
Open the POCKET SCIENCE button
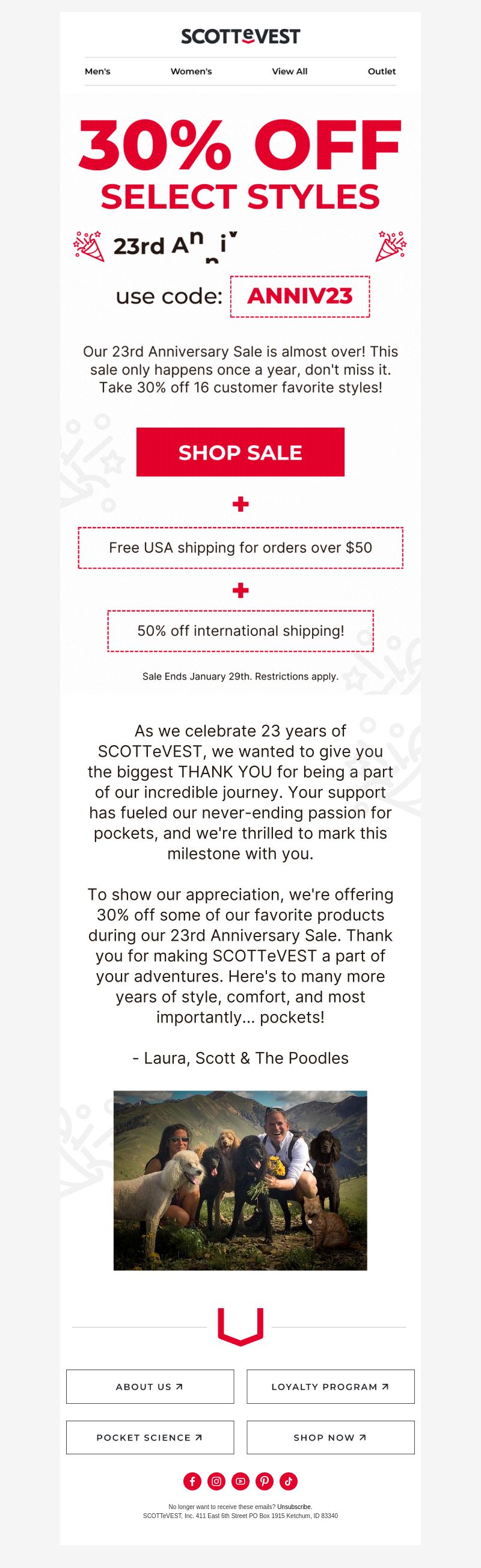(x=150, y=1437)
